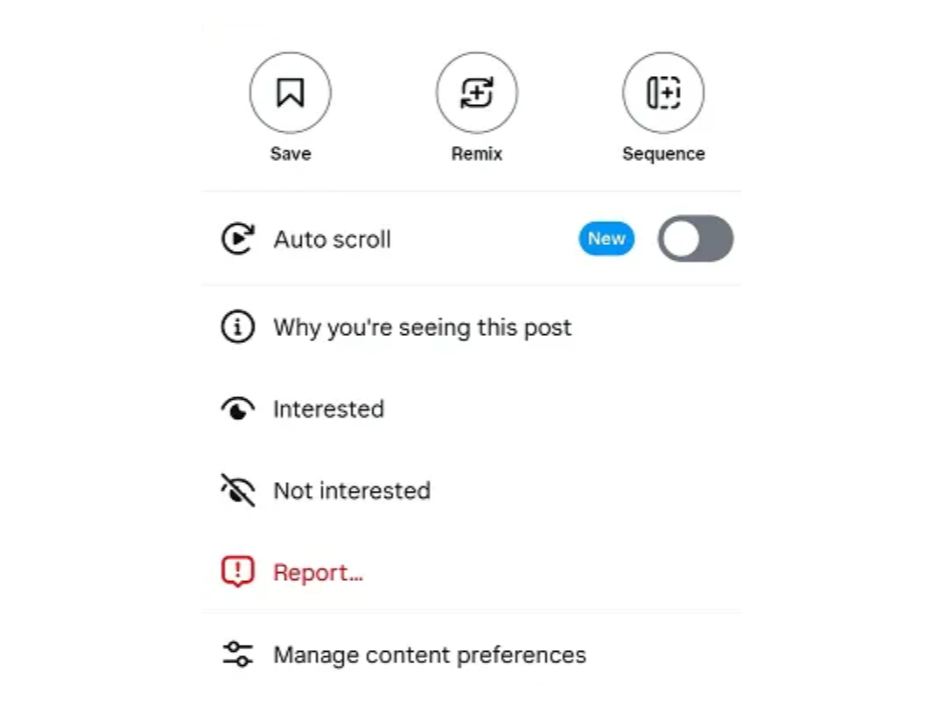Tap the Remix button

pyautogui.click(x=476, y=93)
